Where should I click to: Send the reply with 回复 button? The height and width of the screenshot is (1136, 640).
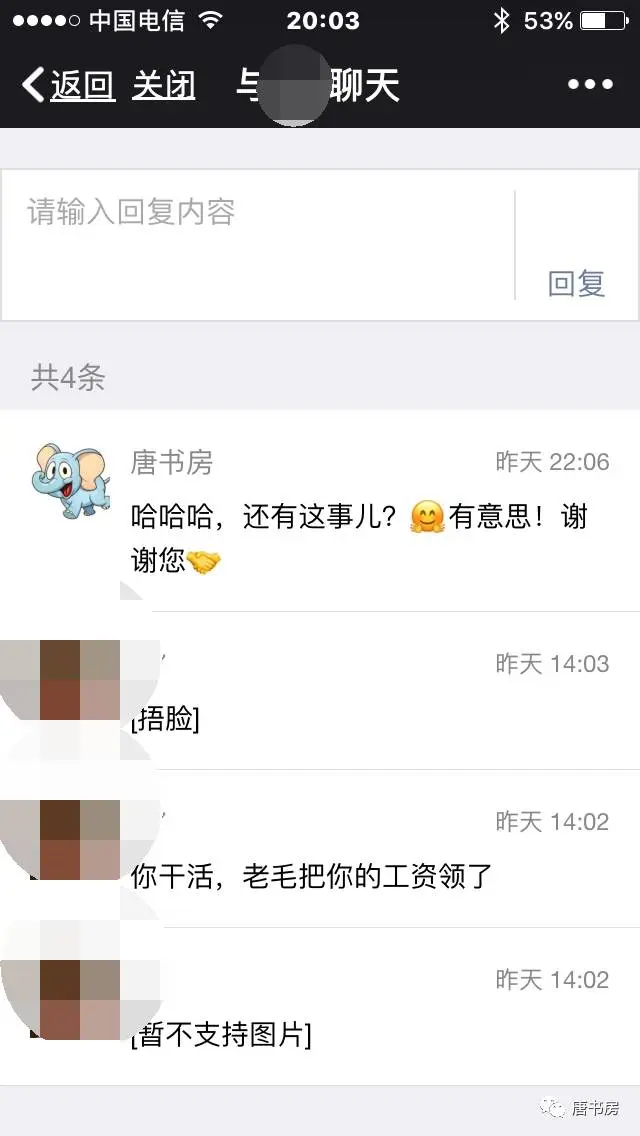point(577,283)
